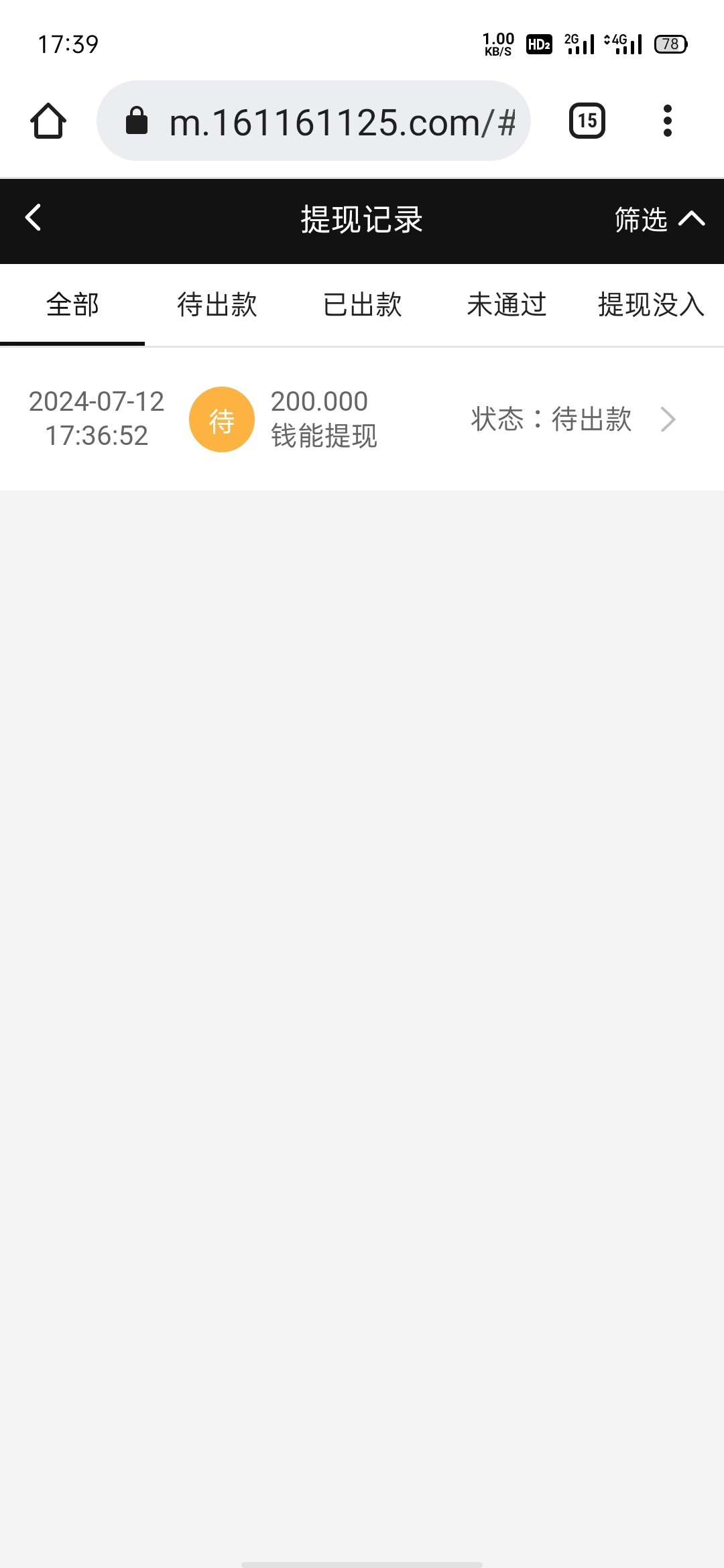Switch to the 提现没入 tab
724x1568 pixels.
[652, 305]
